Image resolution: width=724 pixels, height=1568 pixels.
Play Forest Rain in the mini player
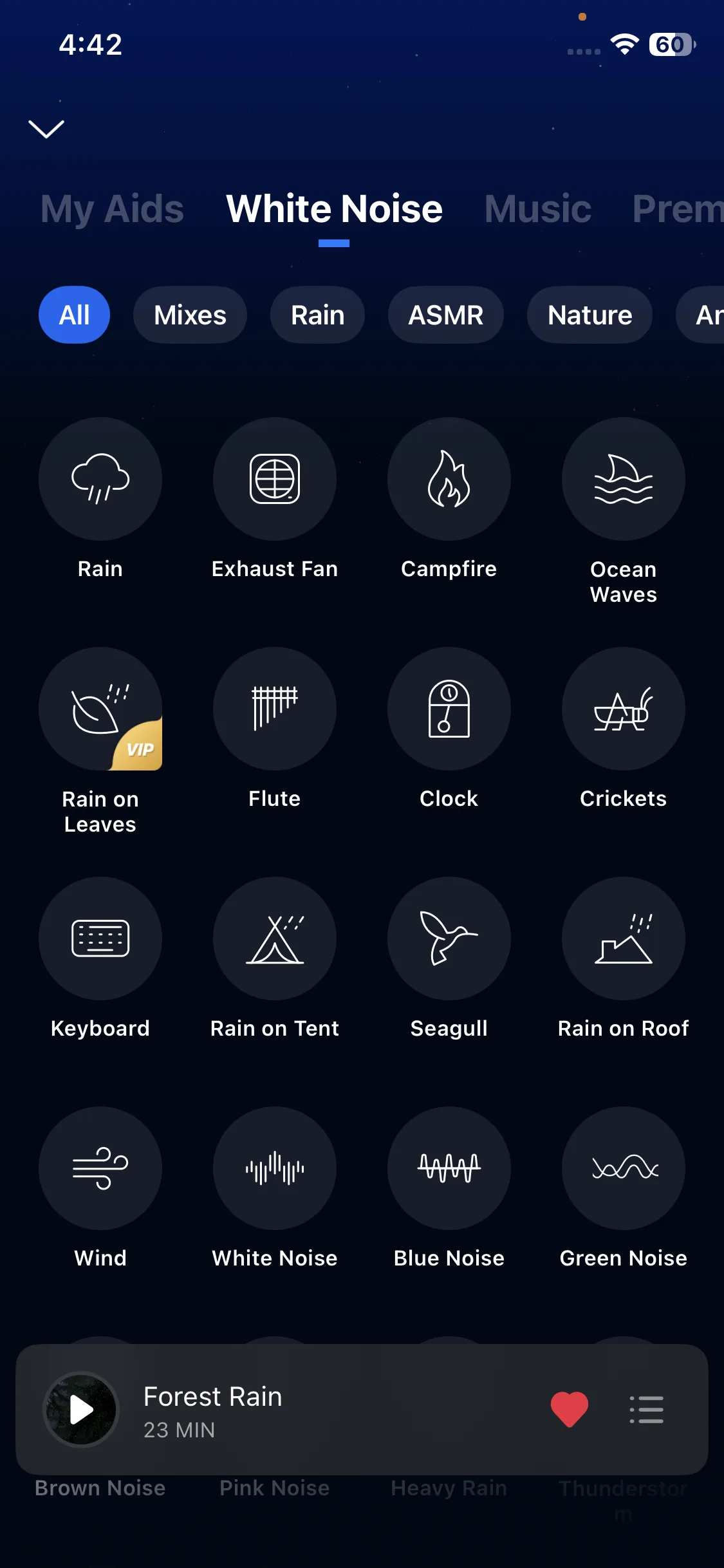pyautogui.click(x=81, y=1410)
